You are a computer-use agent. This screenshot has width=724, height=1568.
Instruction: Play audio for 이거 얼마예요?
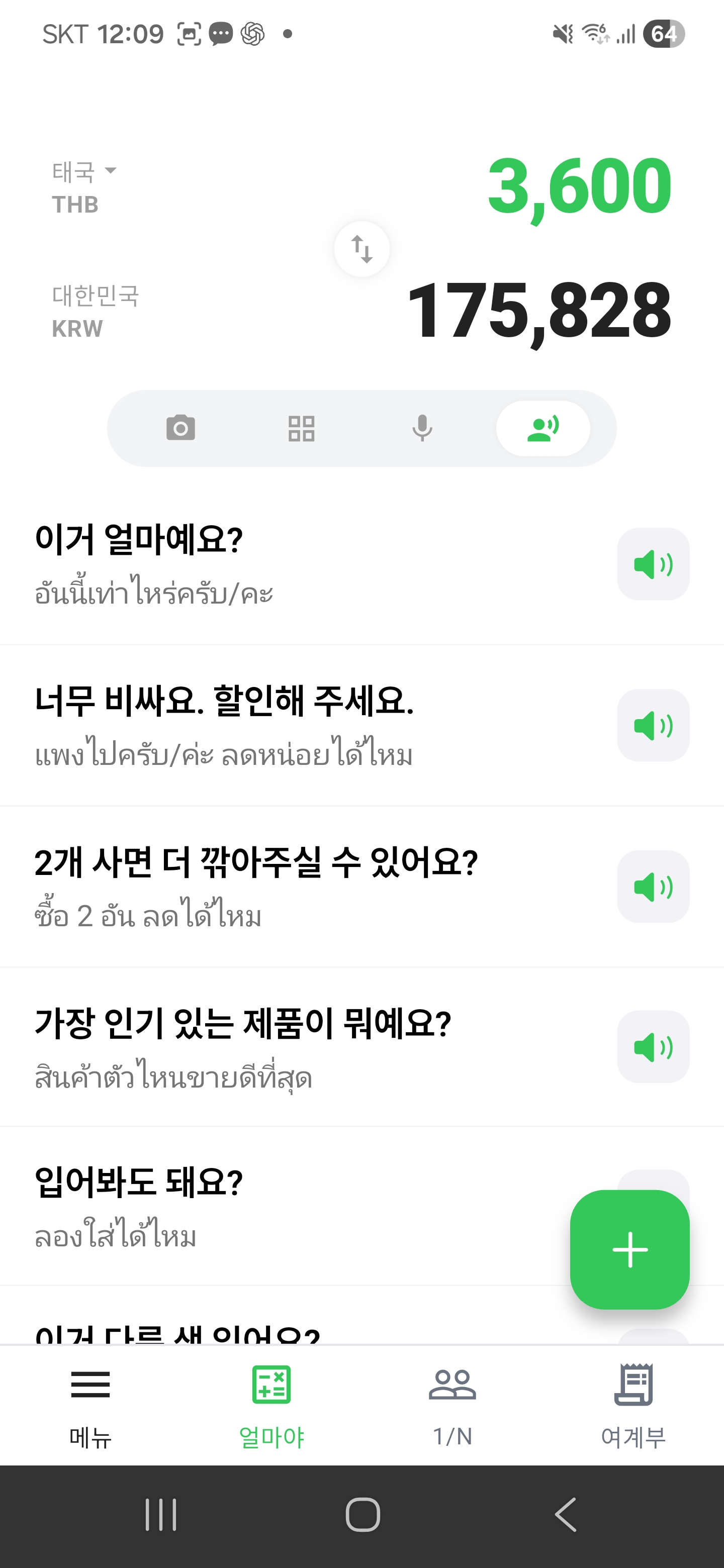[653, 564]
